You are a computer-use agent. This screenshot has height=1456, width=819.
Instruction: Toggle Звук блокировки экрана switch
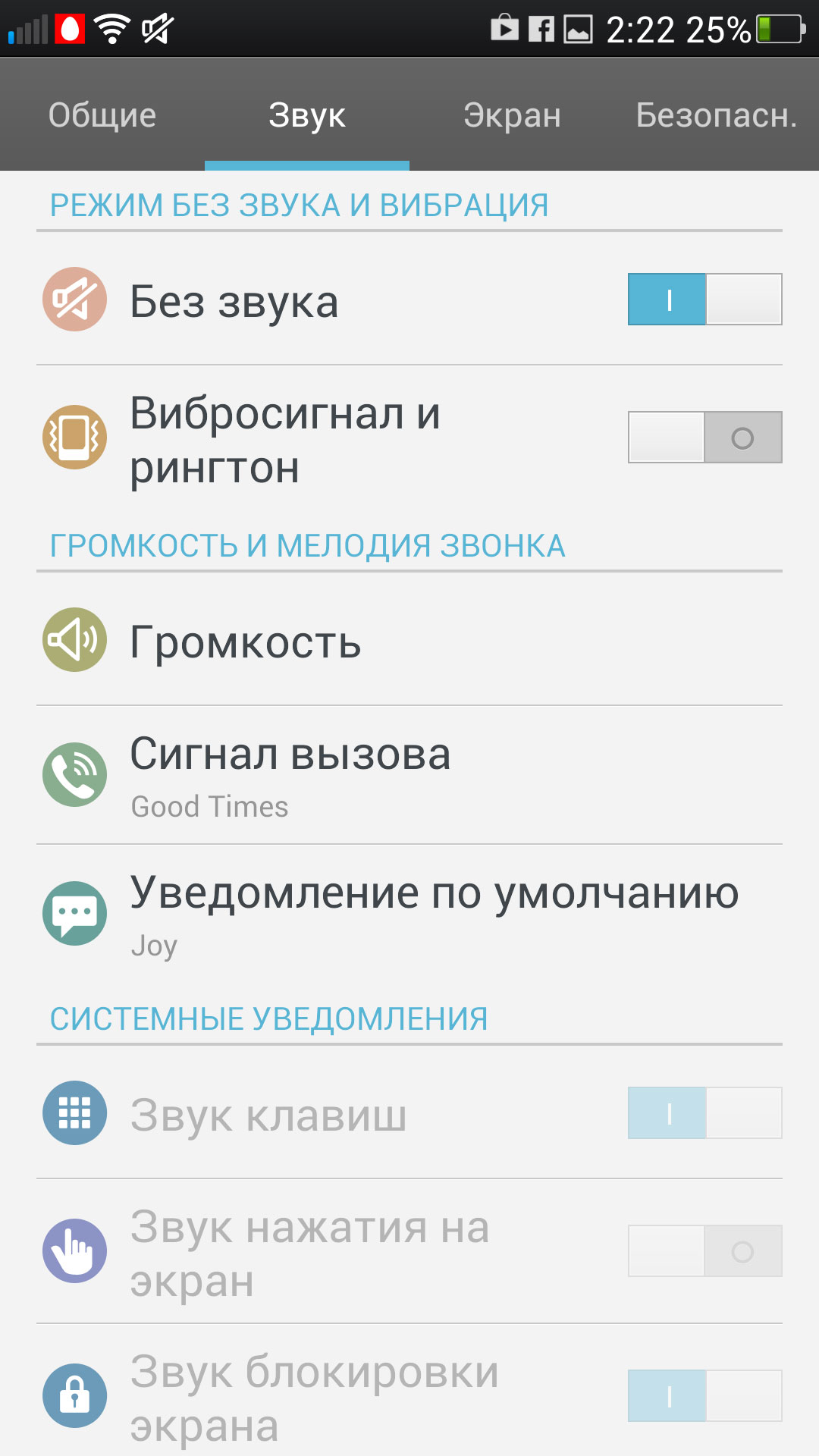pyautogui.click(x=705, y=1396)
